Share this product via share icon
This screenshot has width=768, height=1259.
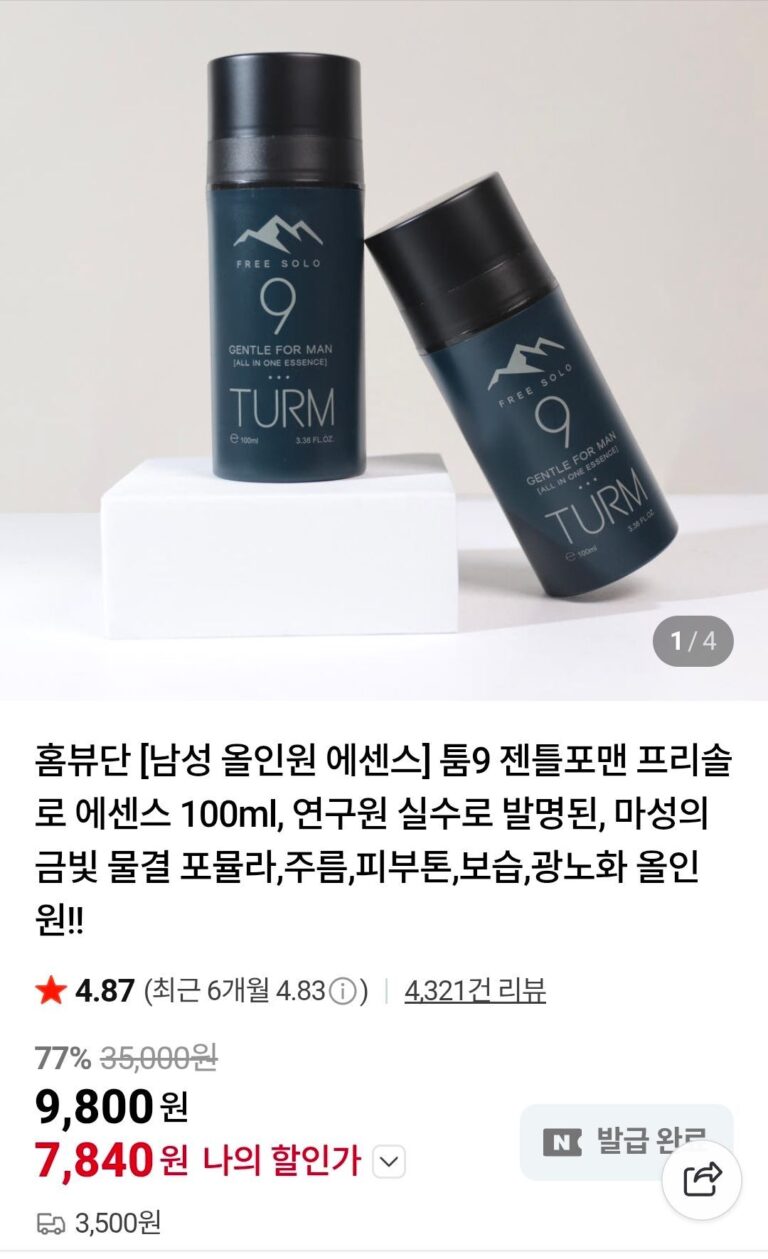point(702,1180)
